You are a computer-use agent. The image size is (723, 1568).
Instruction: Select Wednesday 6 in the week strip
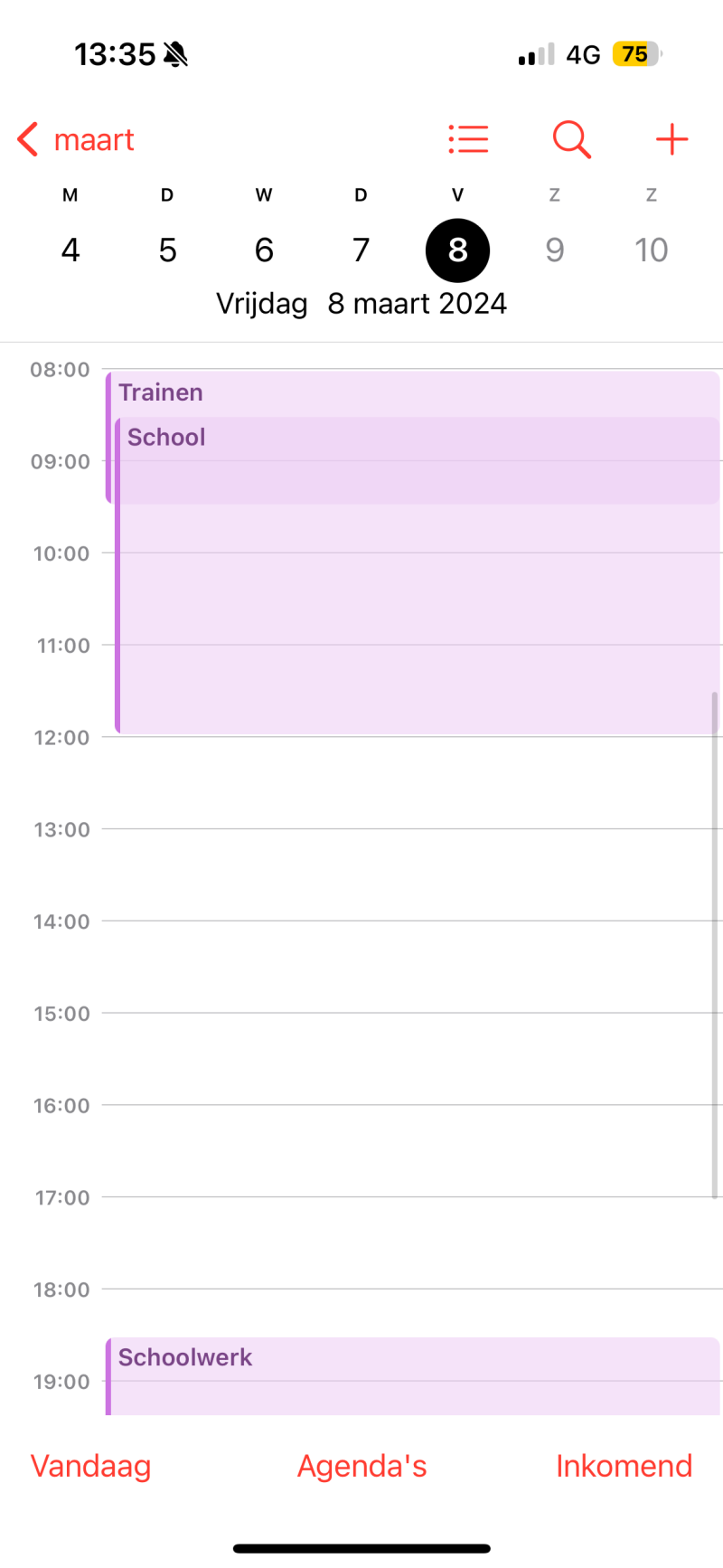click(x=264, y=250)
